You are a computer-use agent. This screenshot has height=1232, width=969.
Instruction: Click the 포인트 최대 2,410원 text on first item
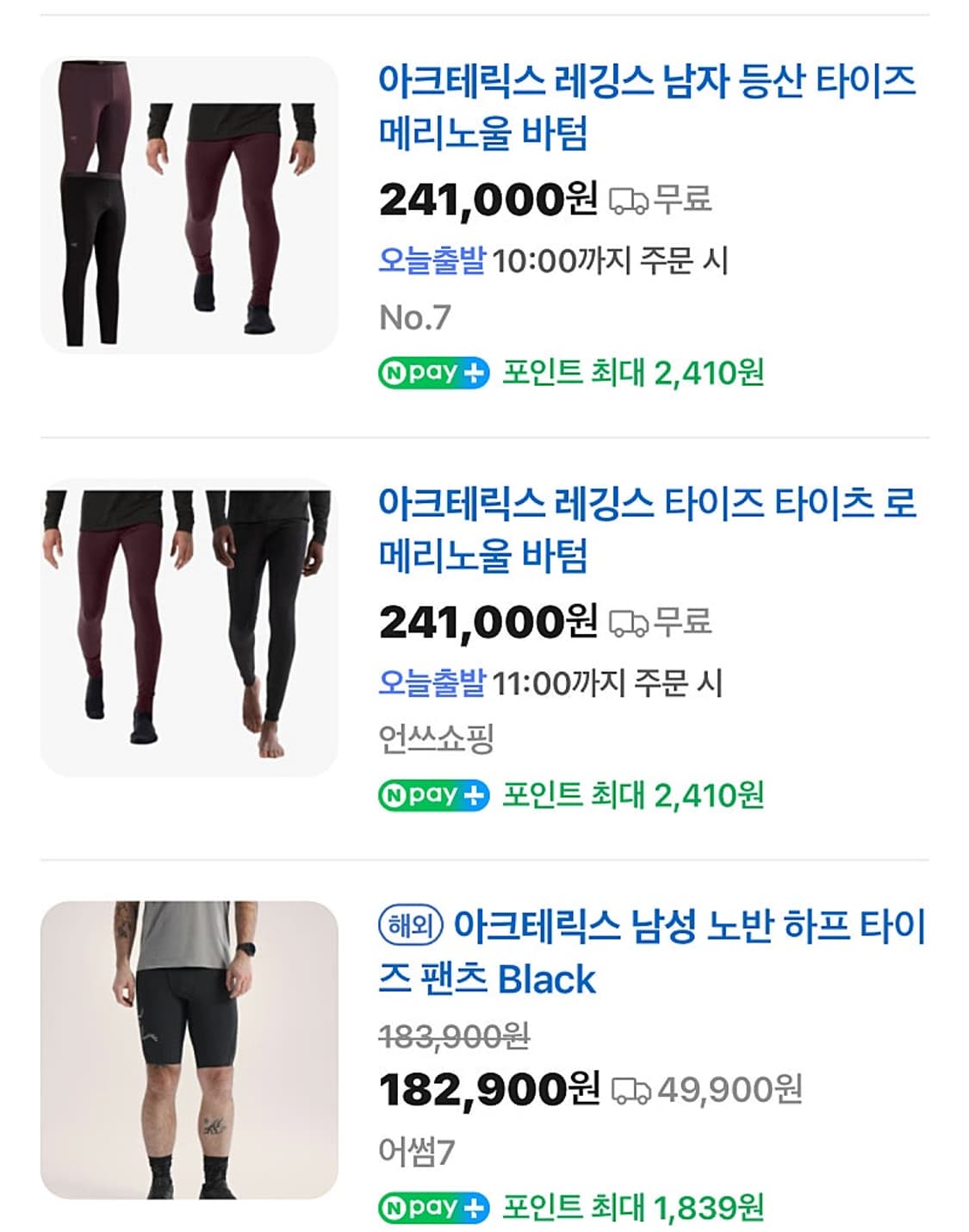point(631,372)
